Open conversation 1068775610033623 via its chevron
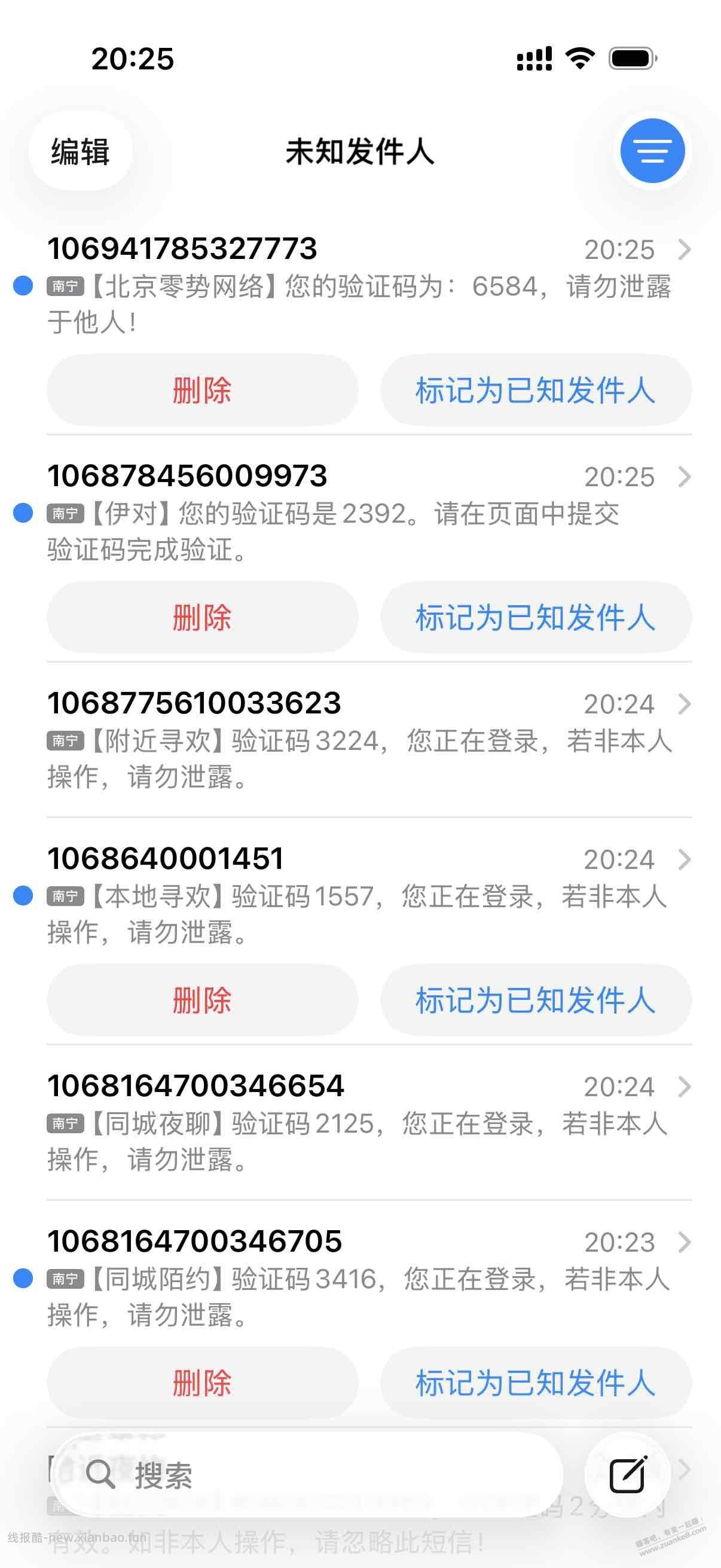Viewport: 721px width, 1568px height. (686, 704)
